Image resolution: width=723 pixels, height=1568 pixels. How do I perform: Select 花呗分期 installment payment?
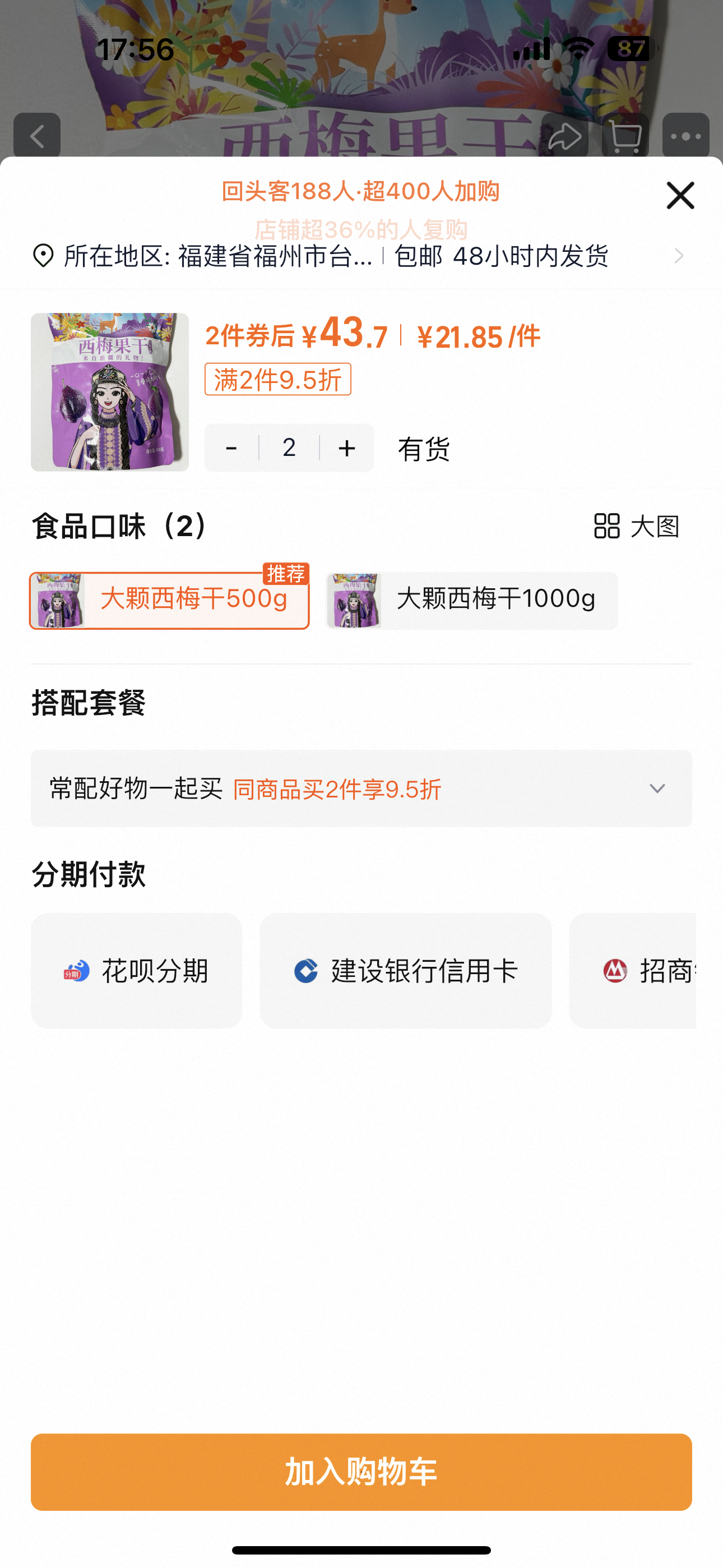(136, 971)
